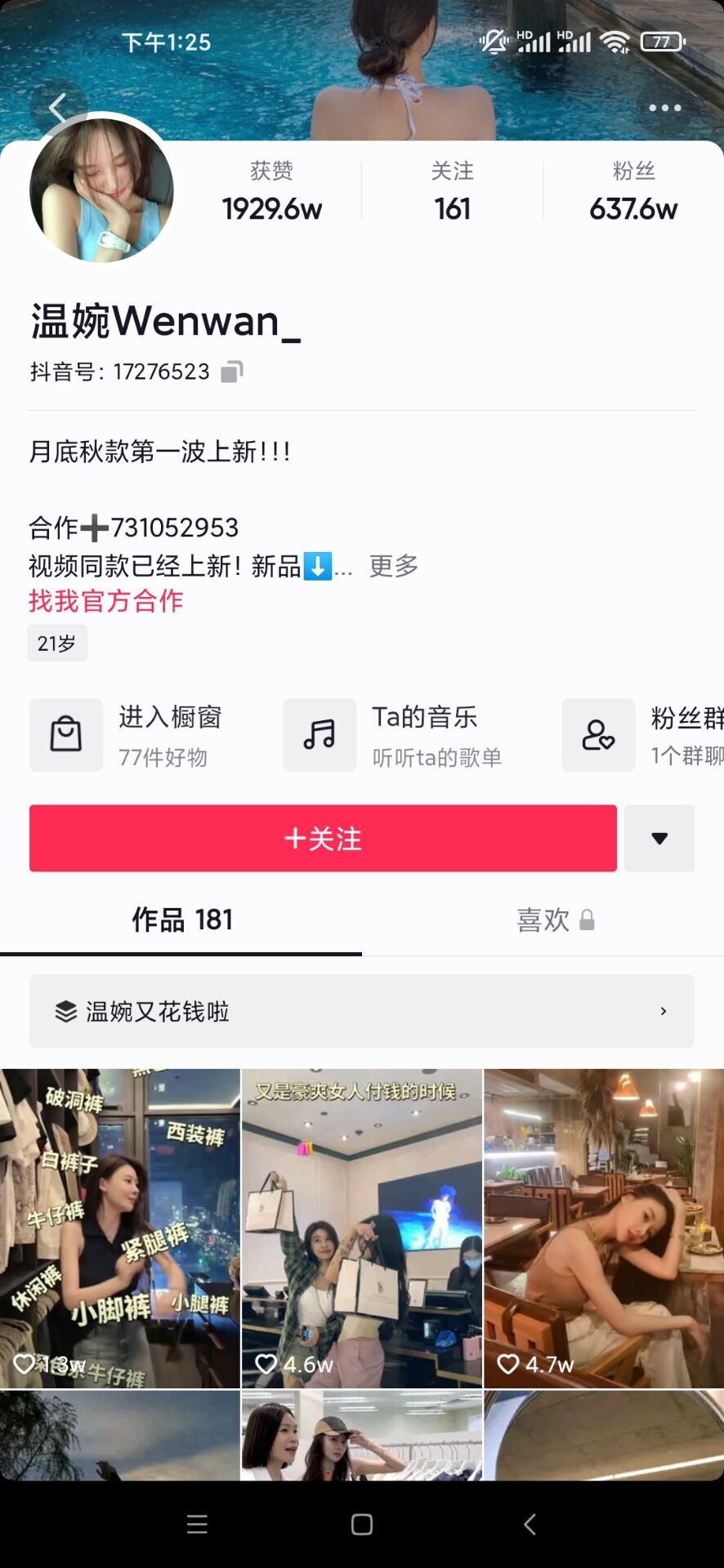724x1568 pixels.
Task: Open the 温婉又花钱啦 collection
Action: click(x=362, y=1011)
